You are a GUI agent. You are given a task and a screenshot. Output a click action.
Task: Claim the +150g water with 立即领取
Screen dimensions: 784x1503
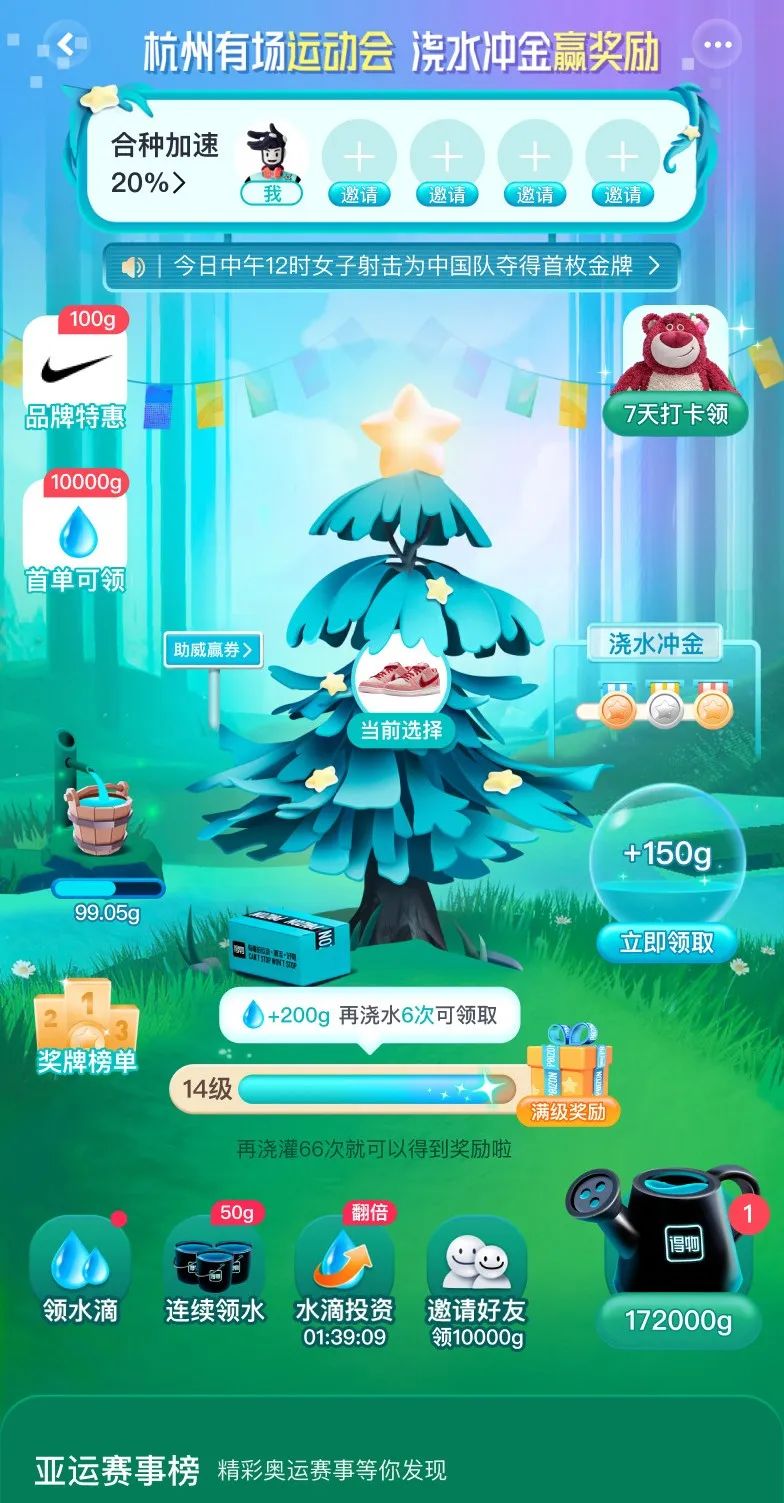(x=667, y=942)
